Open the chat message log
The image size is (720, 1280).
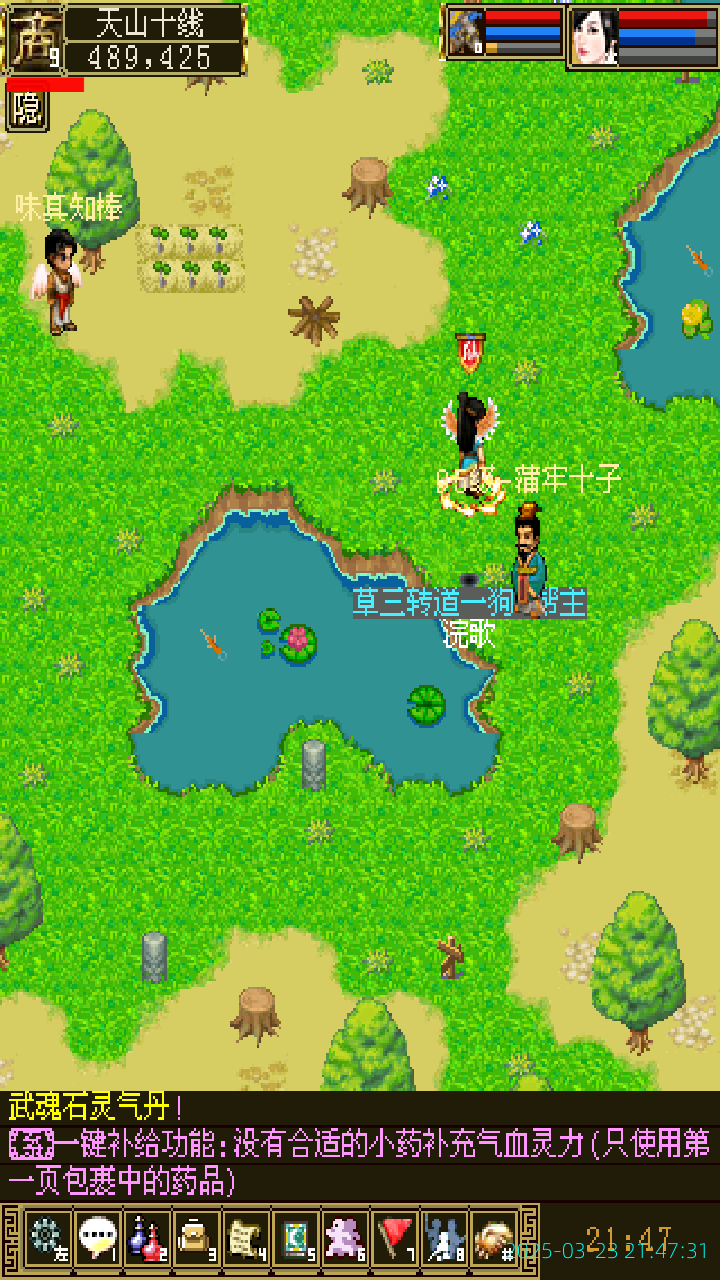point(360,1144)
